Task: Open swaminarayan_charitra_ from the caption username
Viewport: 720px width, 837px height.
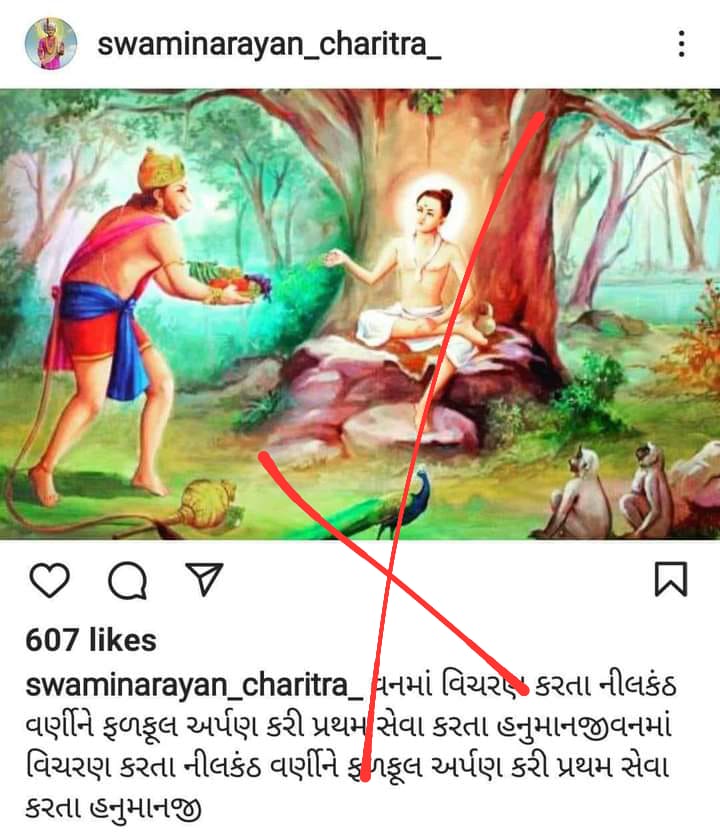Action: pos(193,687)
